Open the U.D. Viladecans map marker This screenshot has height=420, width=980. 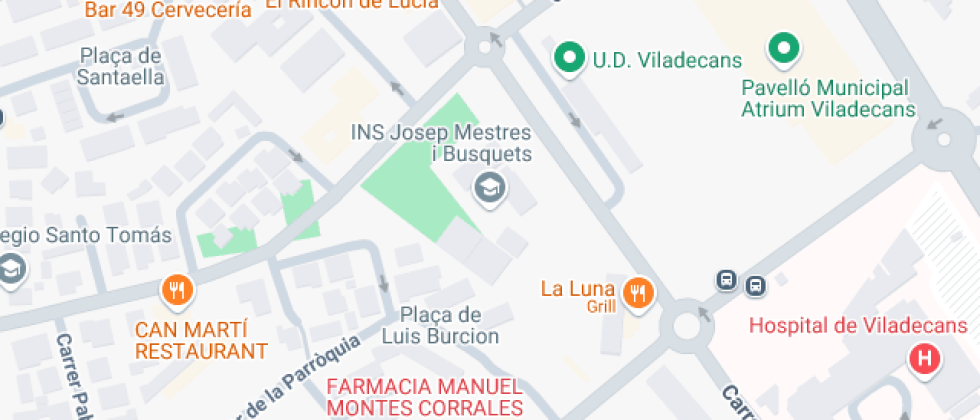tap(570, 58)
